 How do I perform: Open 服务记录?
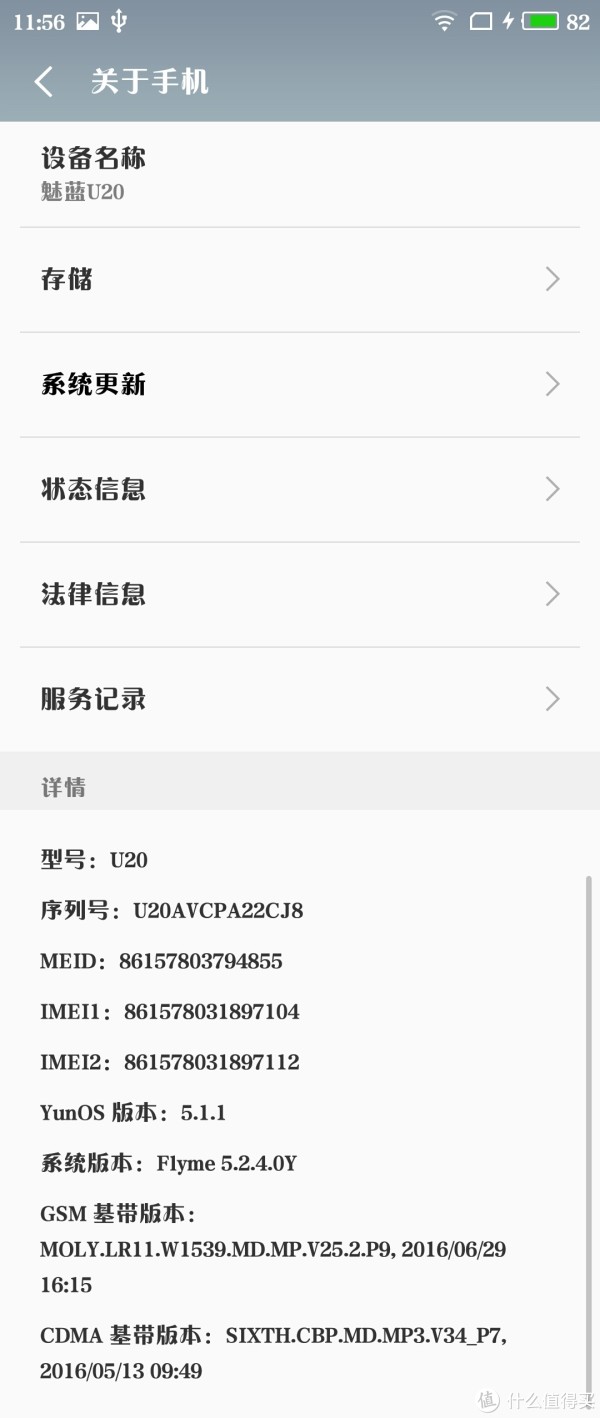(x=300, y=699)
